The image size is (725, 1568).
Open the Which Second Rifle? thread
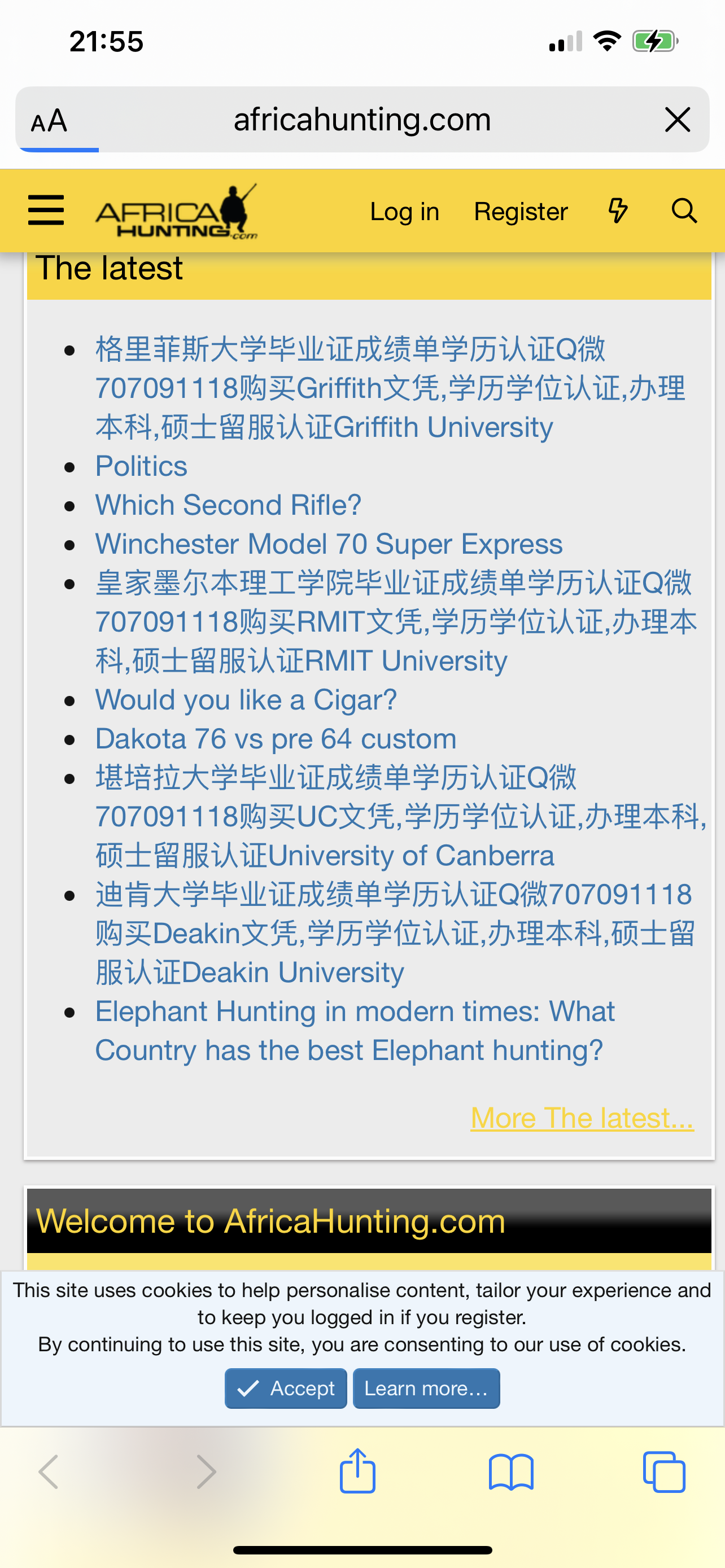click(228, 505)
